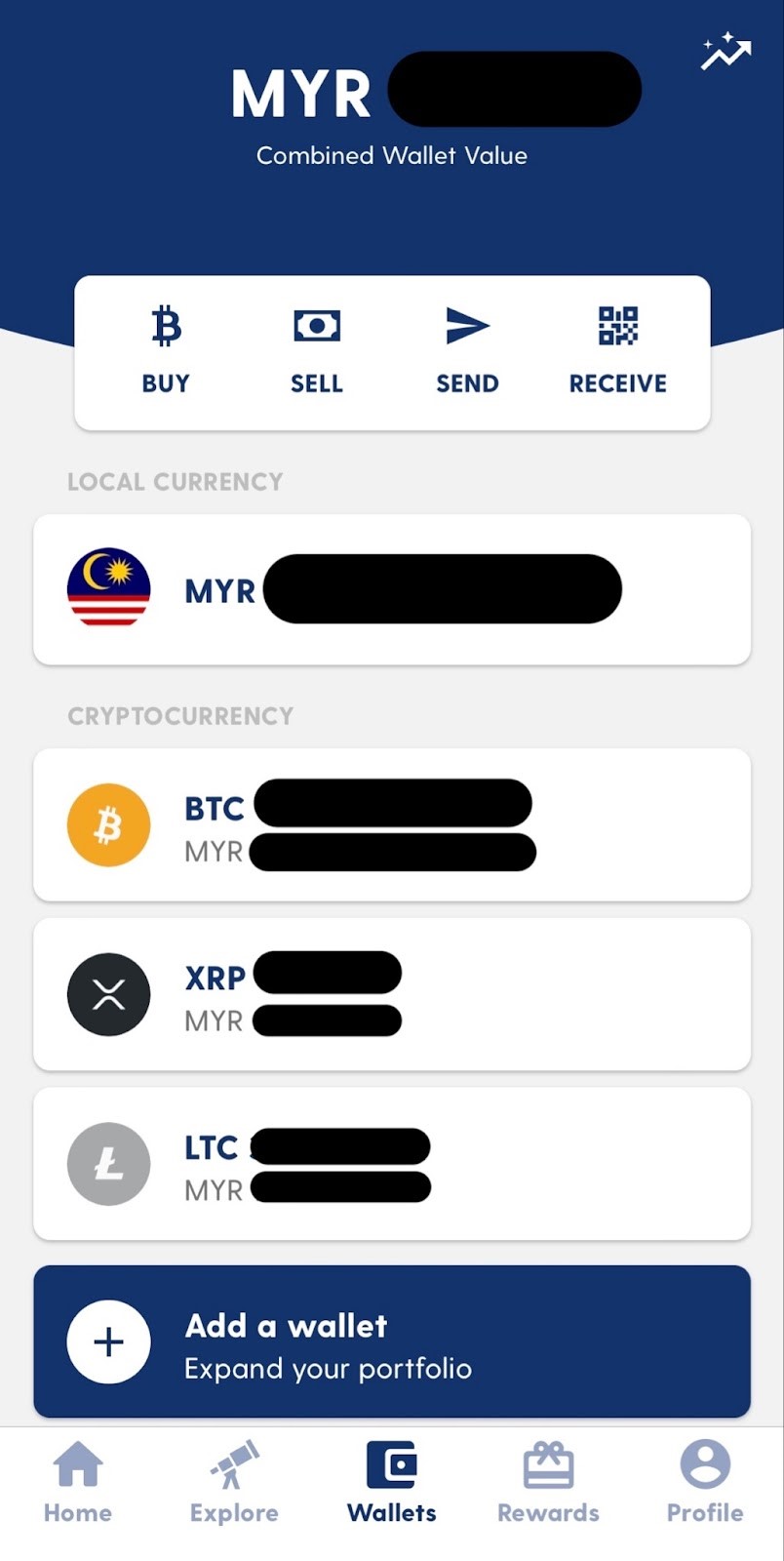Tap the plus icon on Add a wallet

tap(108, 1341)
